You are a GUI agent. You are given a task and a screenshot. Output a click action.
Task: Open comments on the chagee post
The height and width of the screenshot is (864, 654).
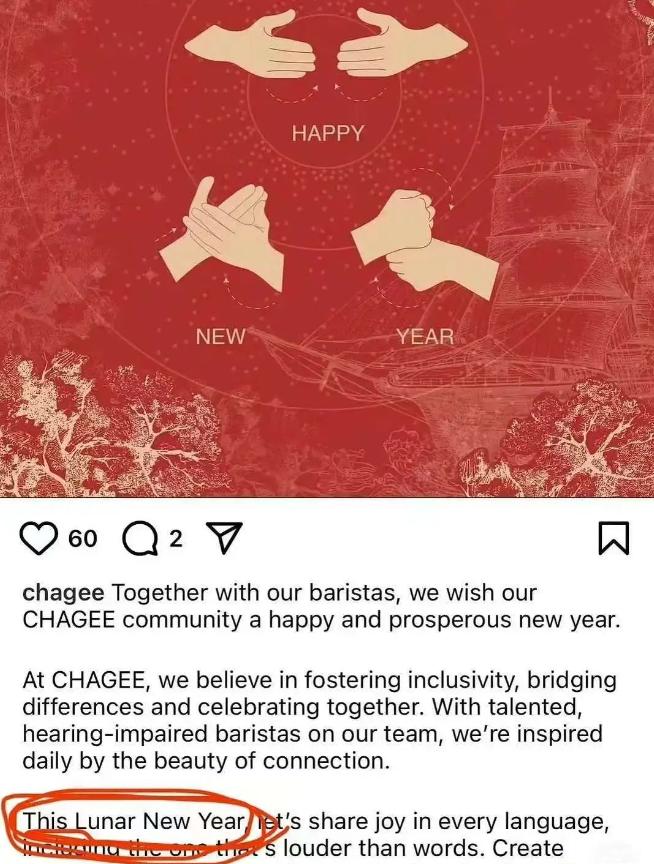point(138,540)
